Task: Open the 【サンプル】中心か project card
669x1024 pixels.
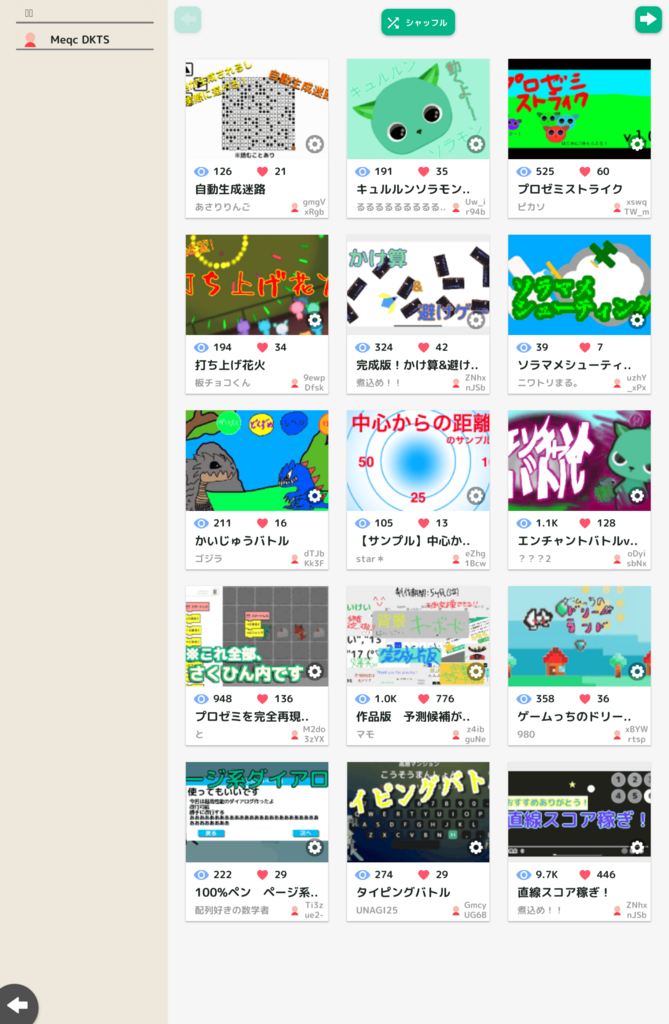Action: pos(418,461)
